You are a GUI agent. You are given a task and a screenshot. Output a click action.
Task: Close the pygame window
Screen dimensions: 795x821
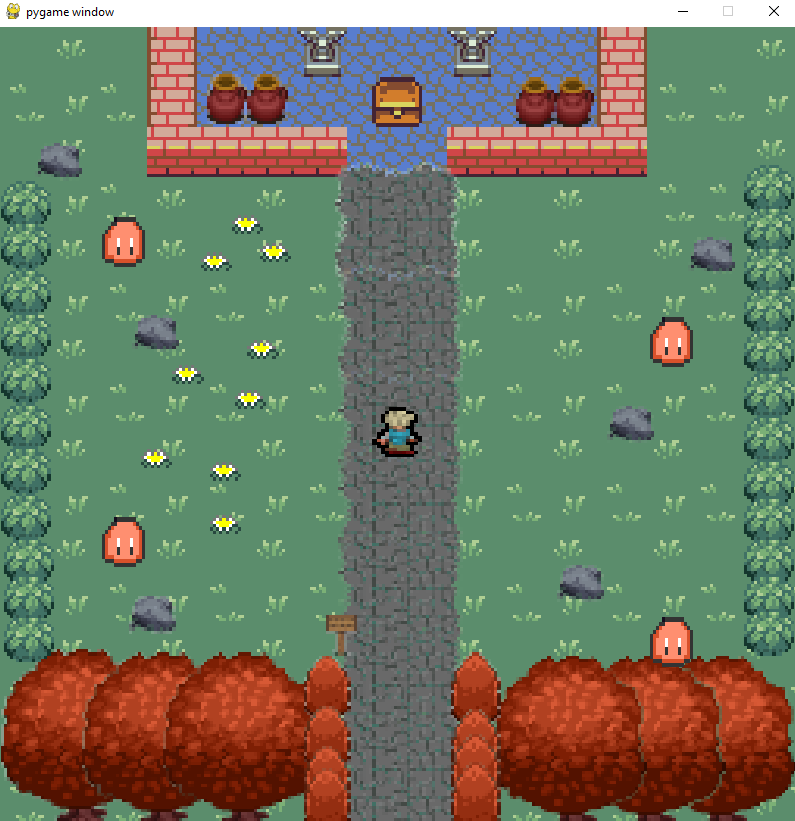774,11
